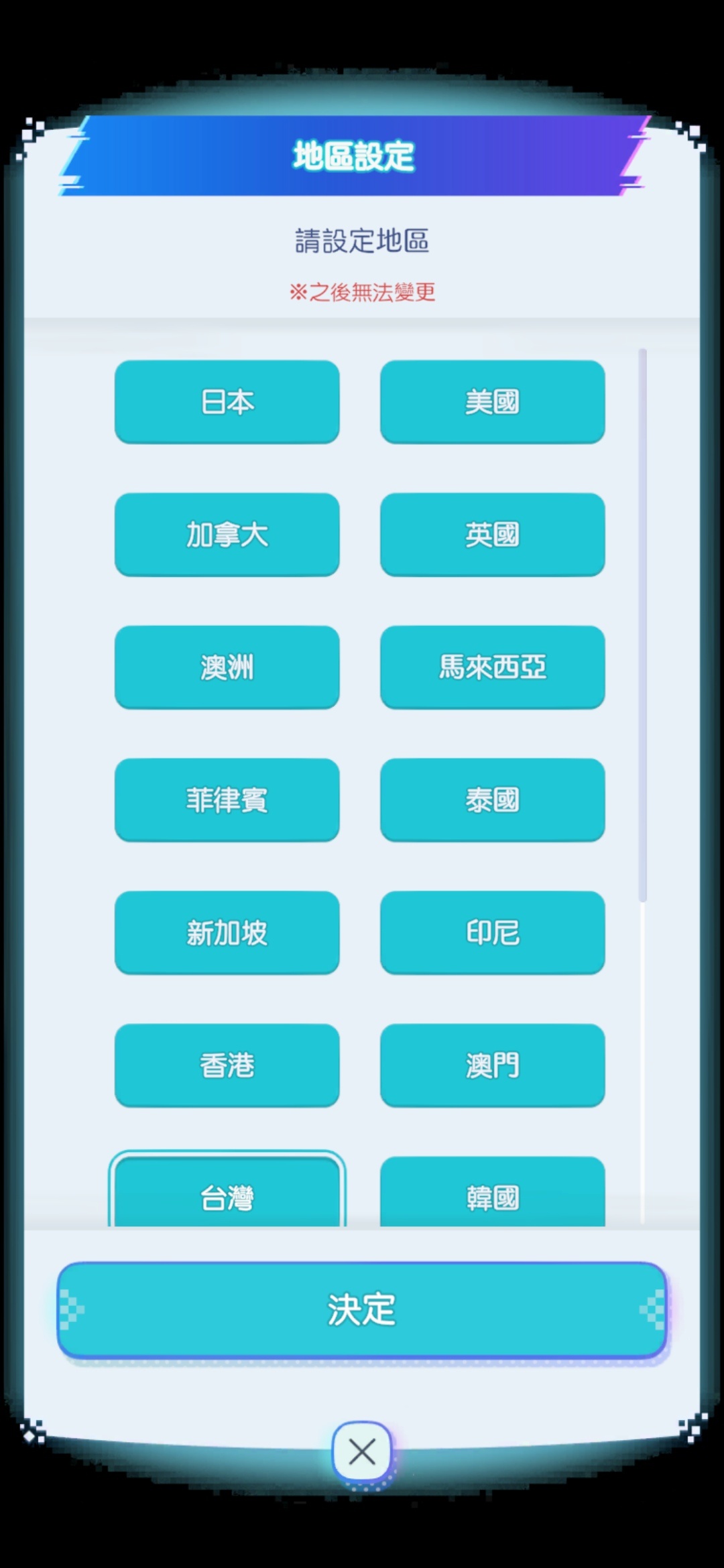The height and width of the screenshot is (1568, 724).
Task: Select the 台灣 region button
Action: click(x=227, y=1194)
